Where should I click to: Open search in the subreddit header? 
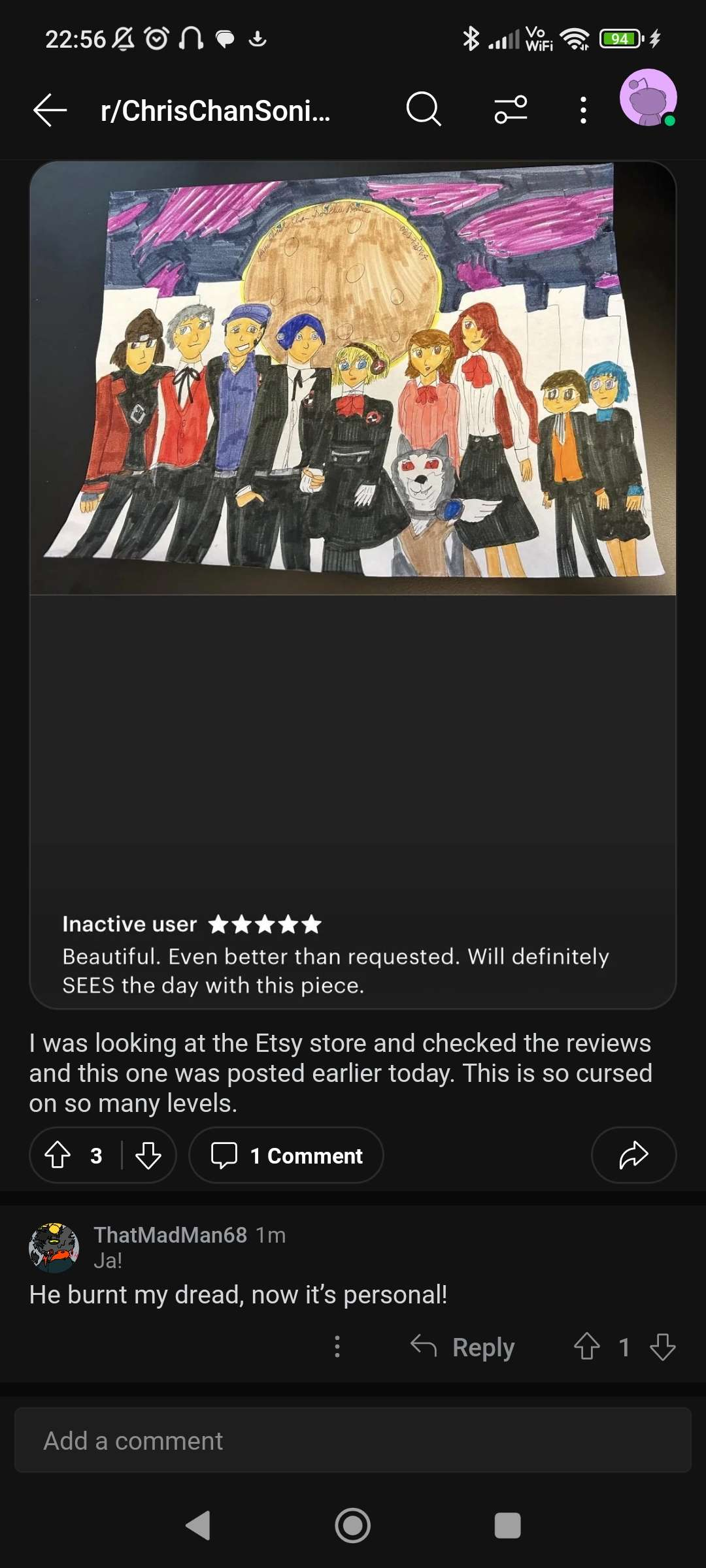424,109
